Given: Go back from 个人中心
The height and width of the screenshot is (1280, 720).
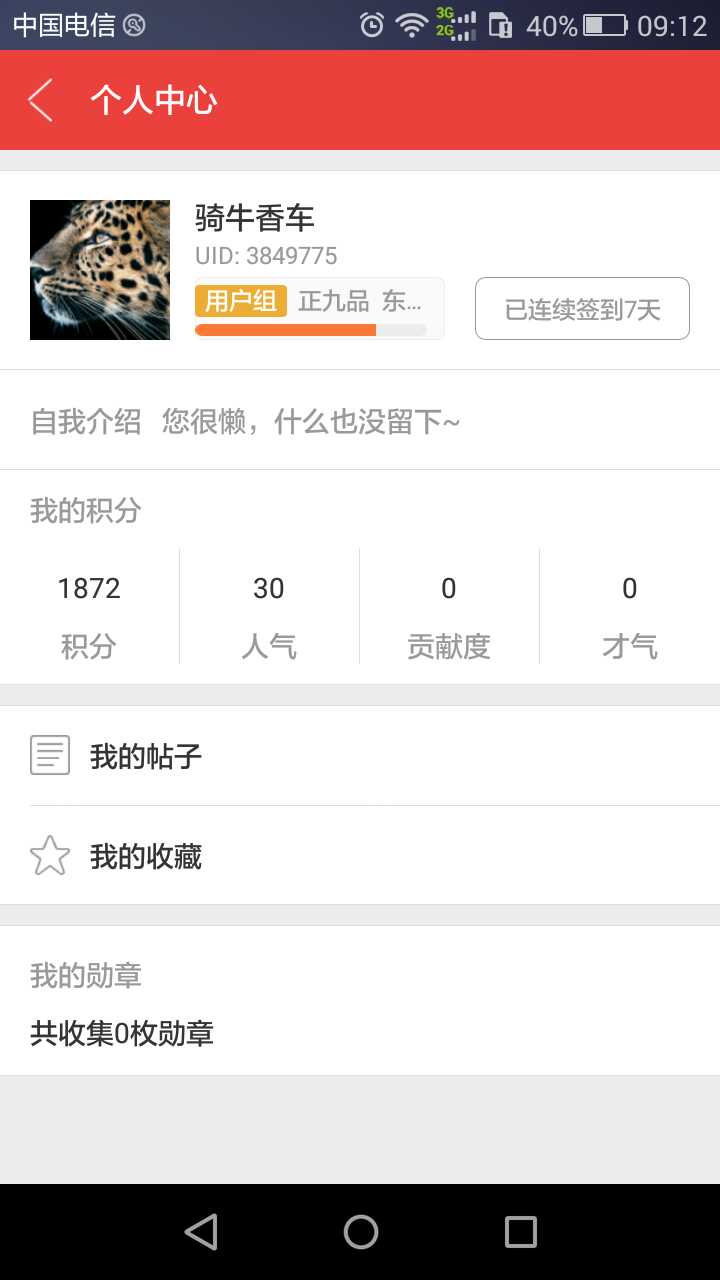Looking at the screenshot, I should (40, 100).
